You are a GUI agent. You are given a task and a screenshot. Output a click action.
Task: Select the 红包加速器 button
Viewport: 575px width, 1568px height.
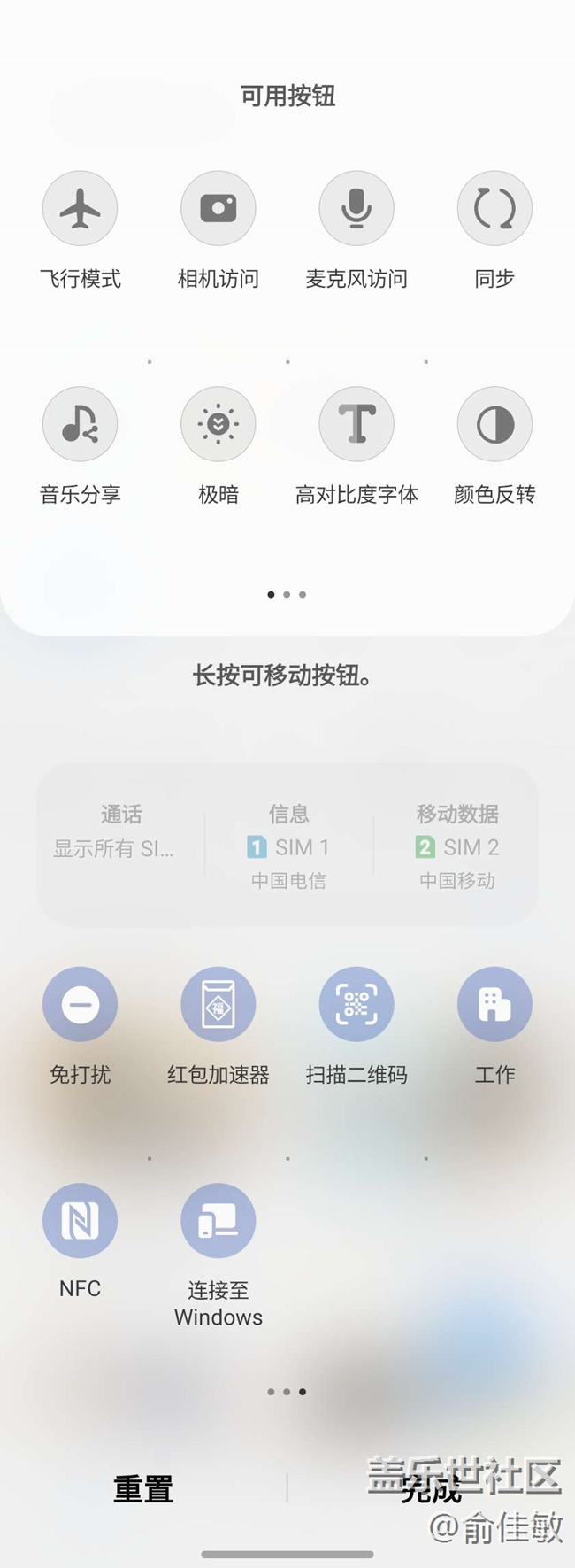tap(218, 1005)
